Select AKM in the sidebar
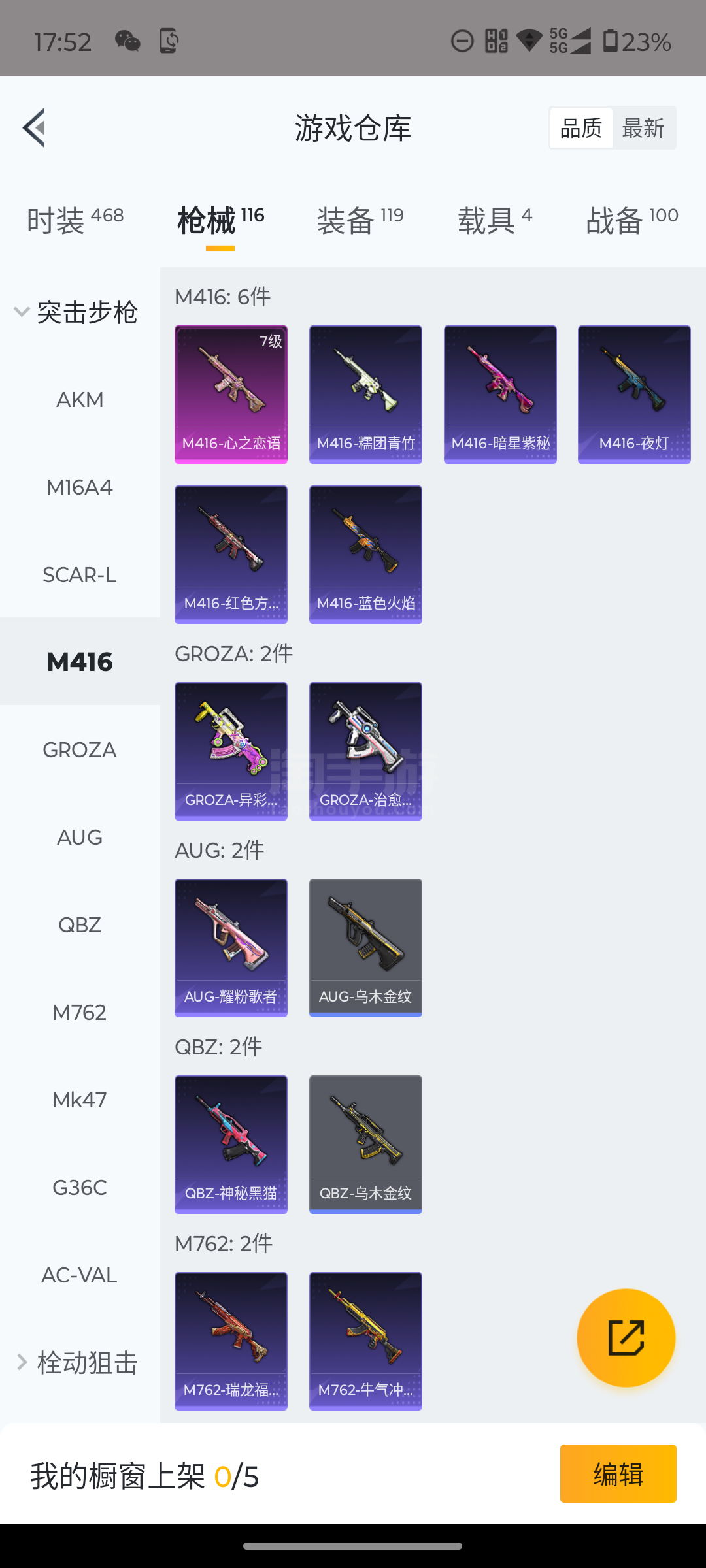The height and width of the screenshot is (1568, 706). (80, 400)
